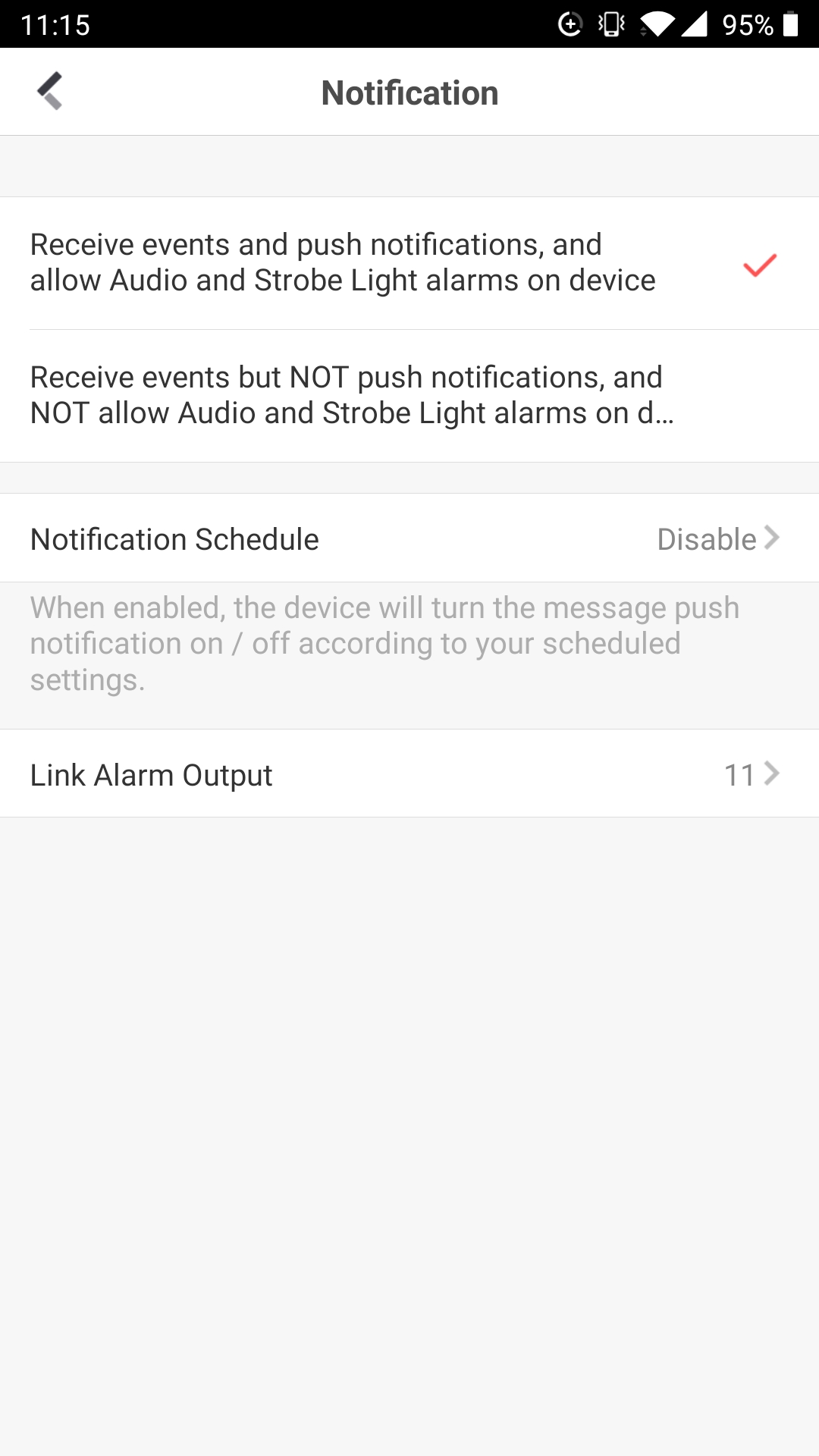The image size is (819, 1456).
Task: Open the Notification Schedule settings
Action: [409, 538]
